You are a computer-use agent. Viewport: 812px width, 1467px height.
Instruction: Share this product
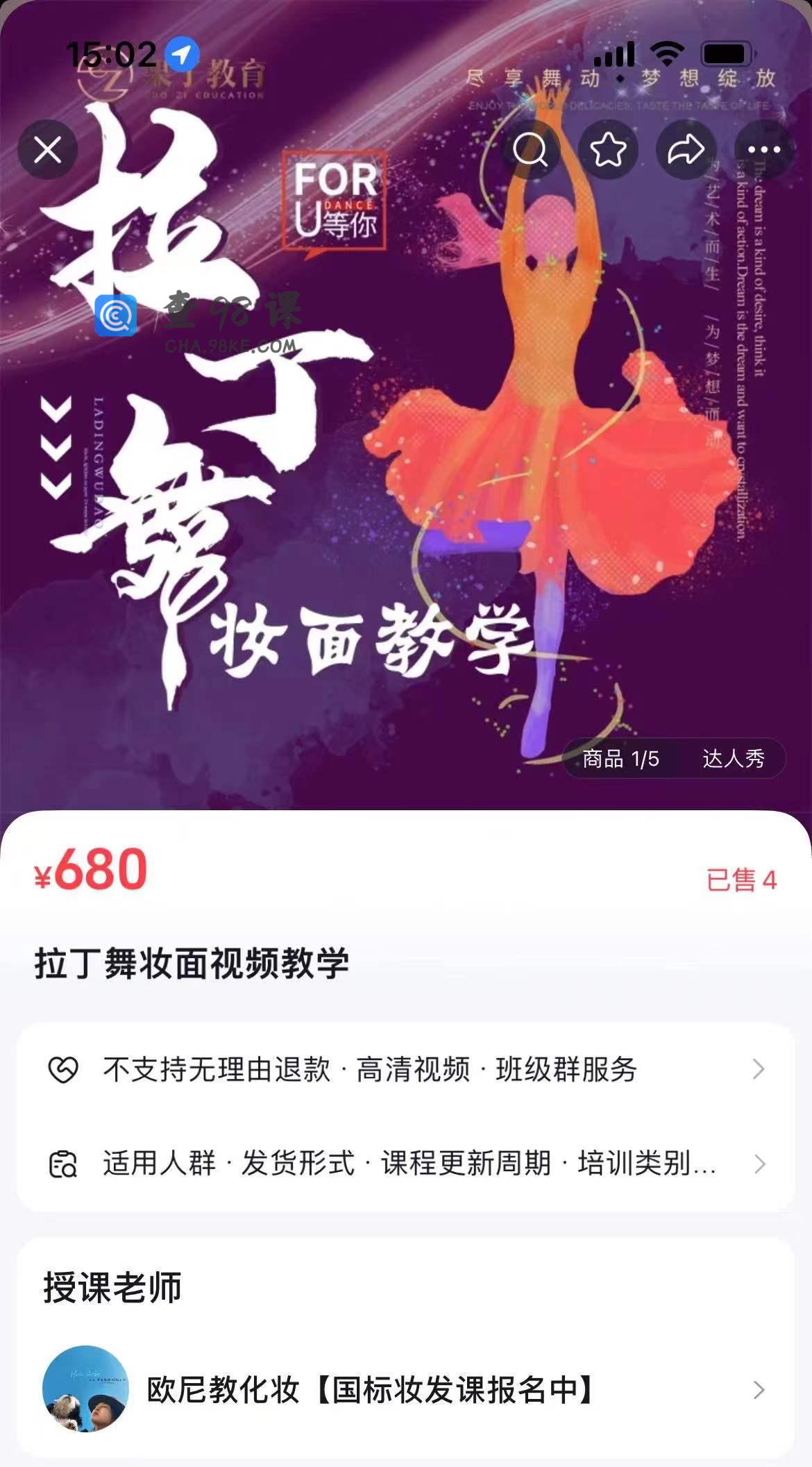686,150
